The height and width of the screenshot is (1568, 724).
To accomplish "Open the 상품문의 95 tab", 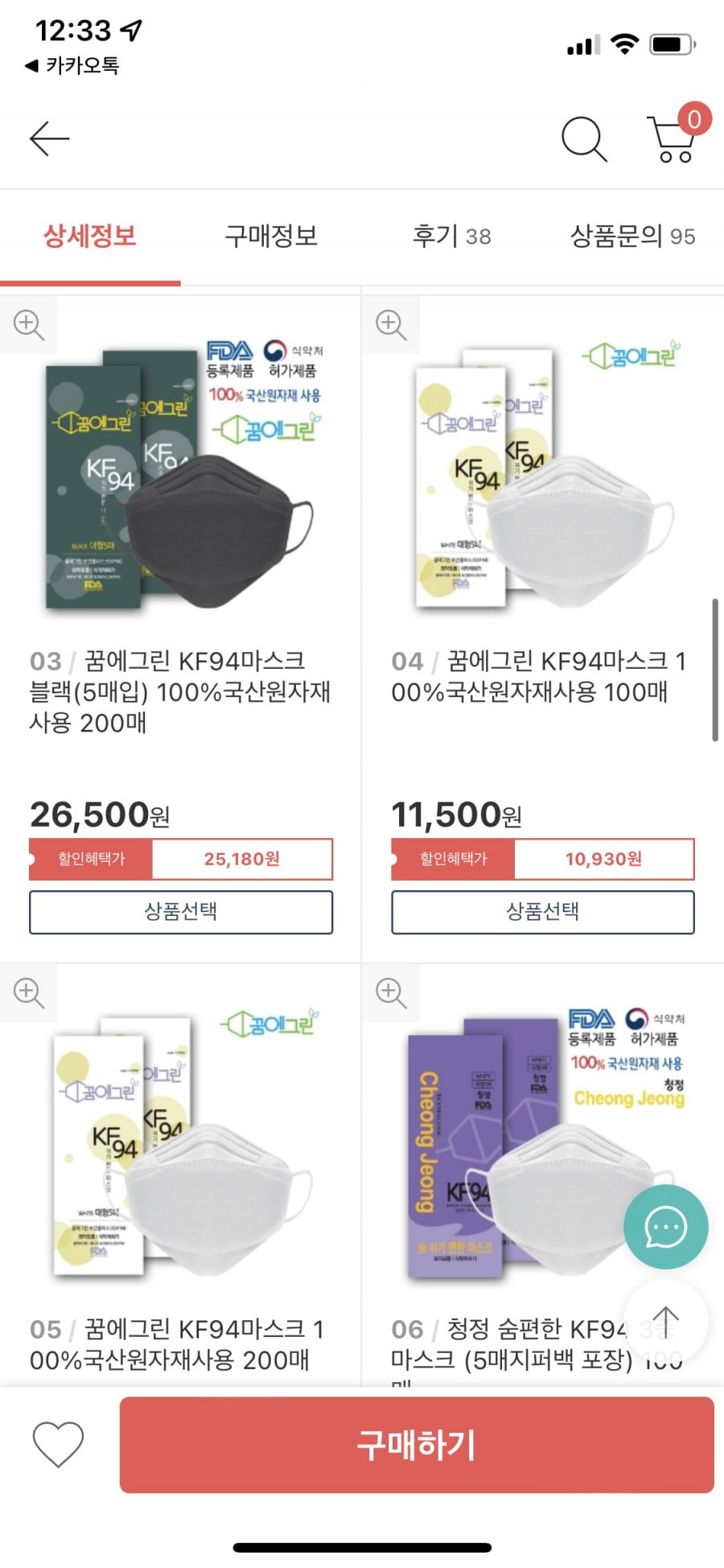I will point(632,236).
